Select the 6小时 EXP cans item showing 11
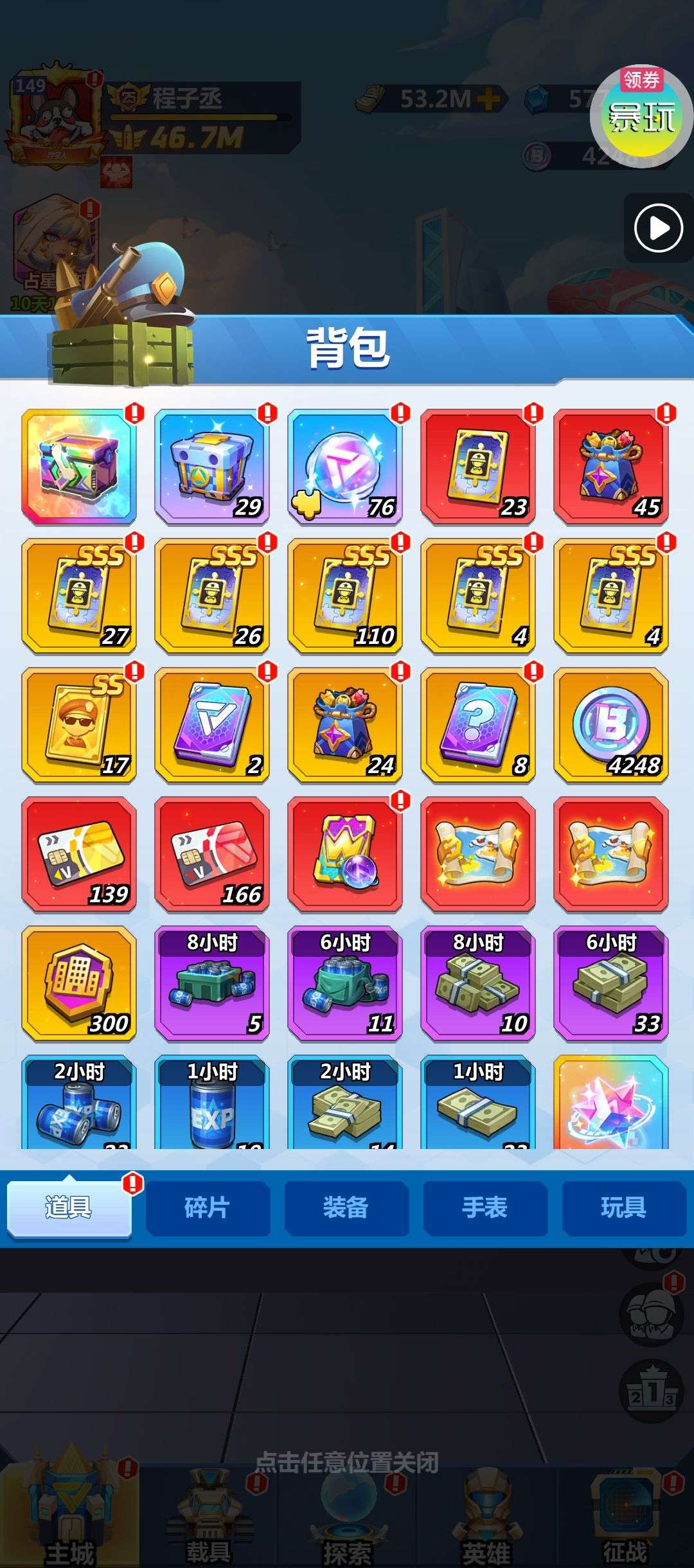This screenshot has width=694, height=1568. click(x=345, y=983)
